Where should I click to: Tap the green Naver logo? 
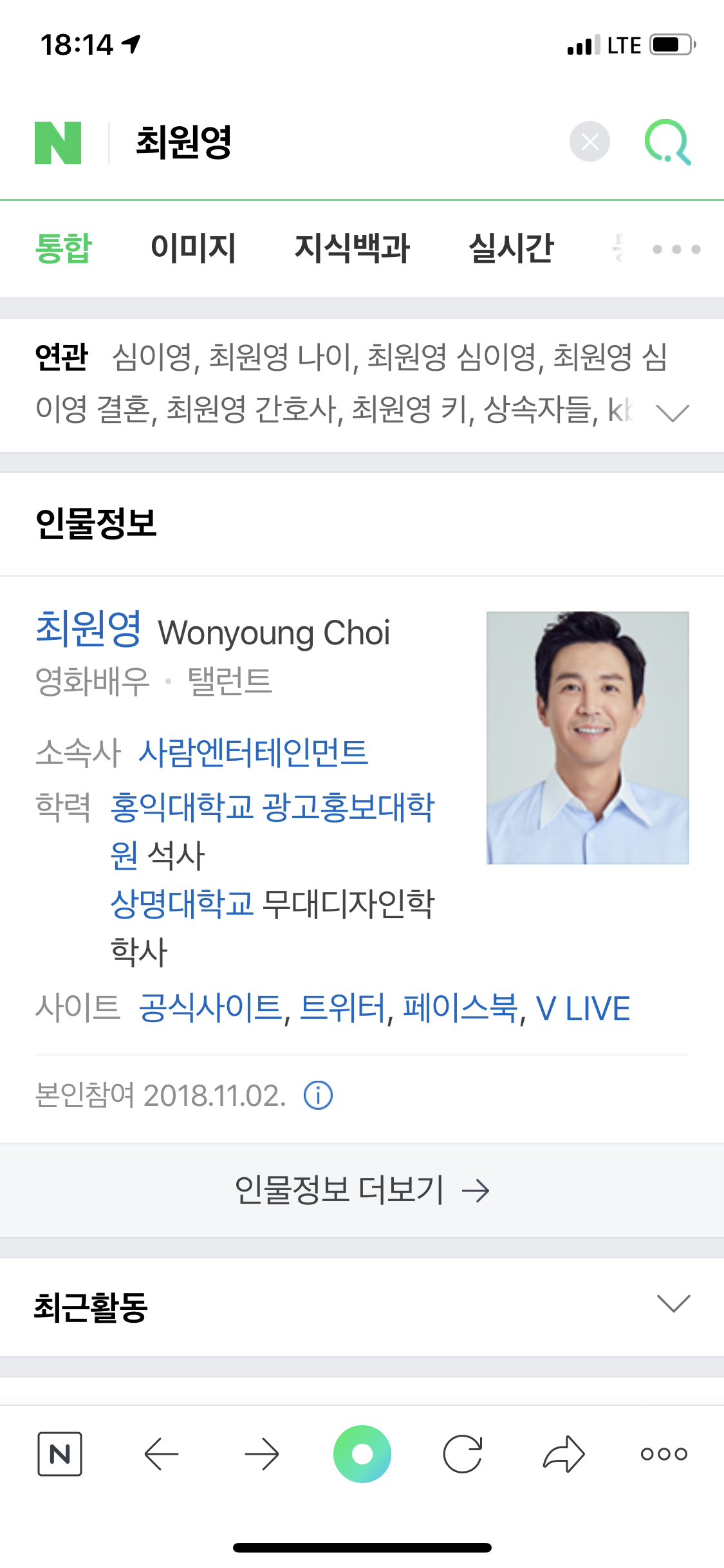tap(58, 143)
